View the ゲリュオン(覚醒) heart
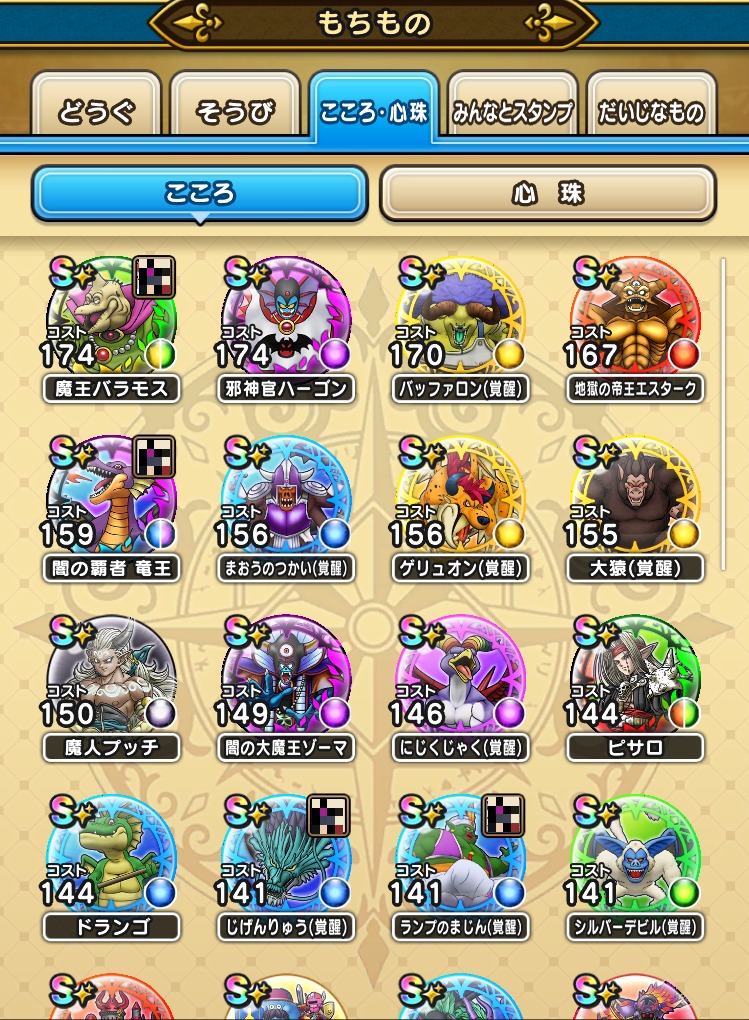The width and height of the screenshot is (749, 1020). [461, 500]
